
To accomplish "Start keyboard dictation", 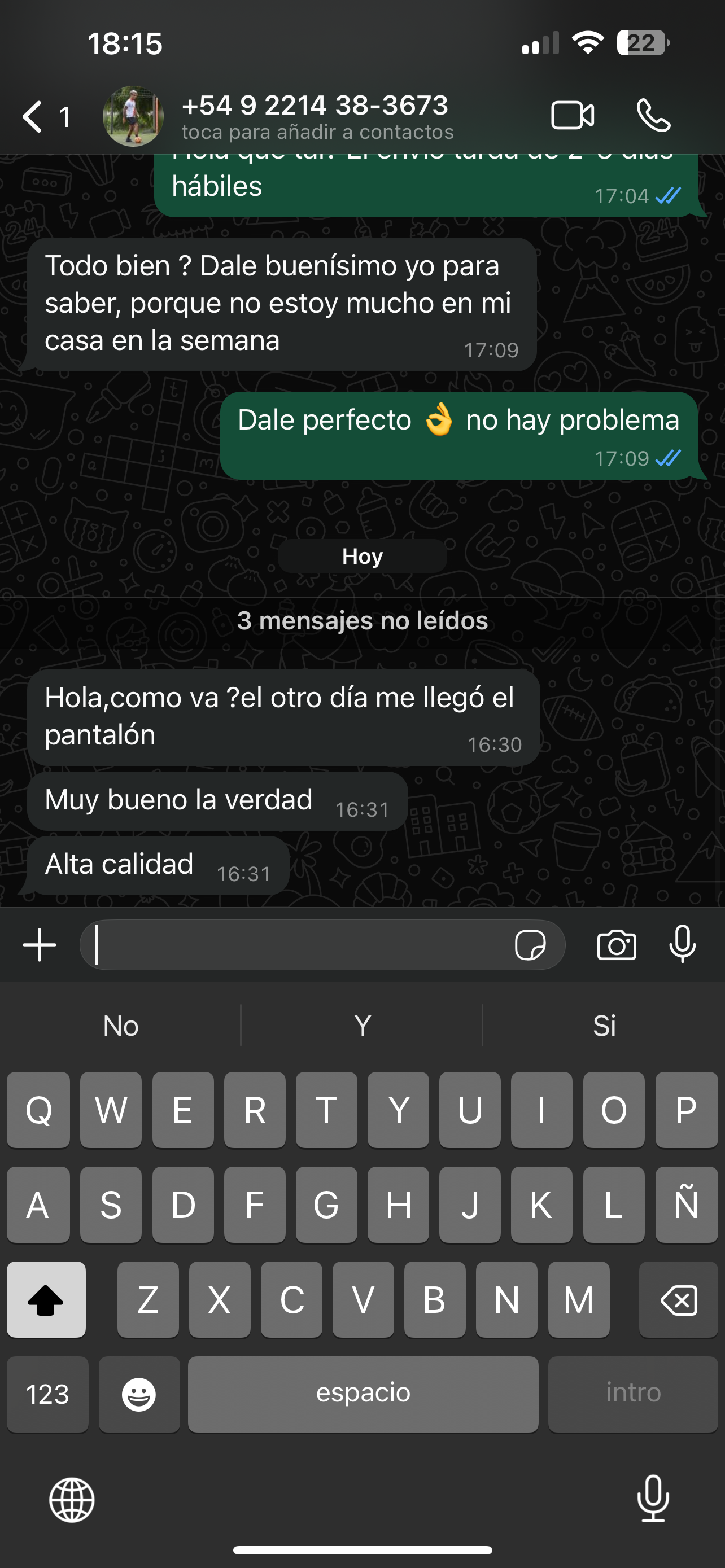I will coord(653,1499).
